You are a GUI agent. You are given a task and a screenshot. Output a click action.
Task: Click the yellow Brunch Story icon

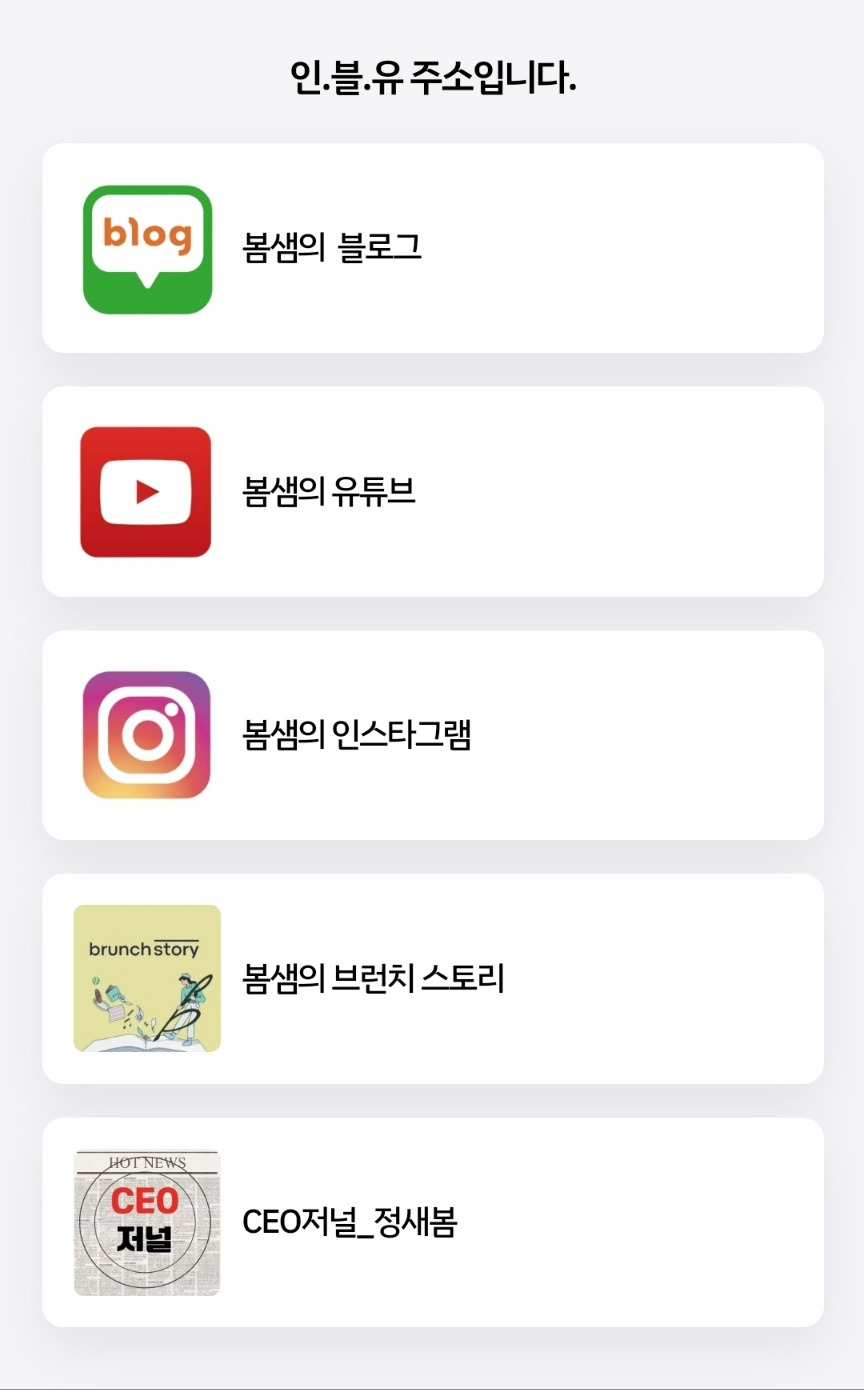(146, 977)
